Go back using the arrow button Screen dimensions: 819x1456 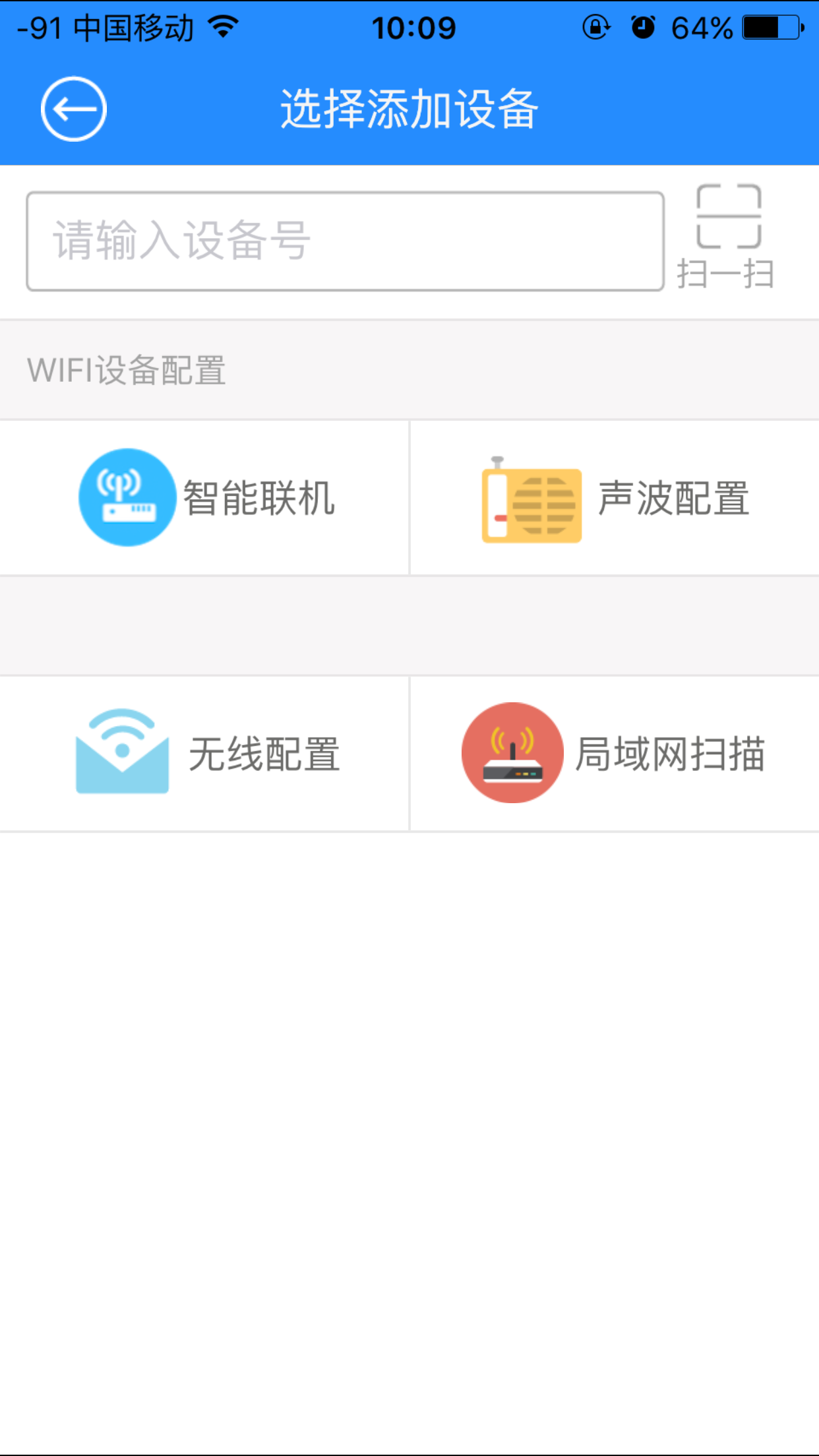(73, 109)
